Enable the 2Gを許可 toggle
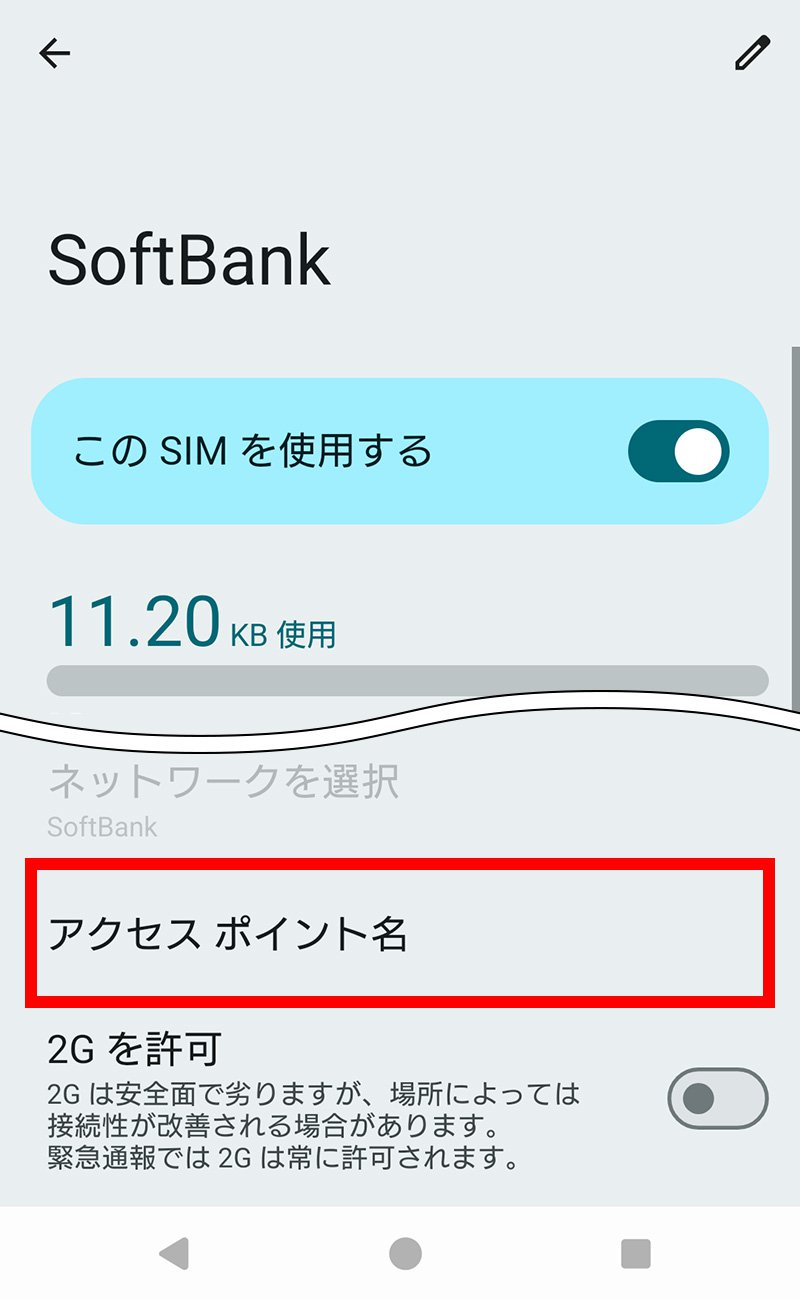The height and width of the screenshot is (1300, 800). [717, 1099]
